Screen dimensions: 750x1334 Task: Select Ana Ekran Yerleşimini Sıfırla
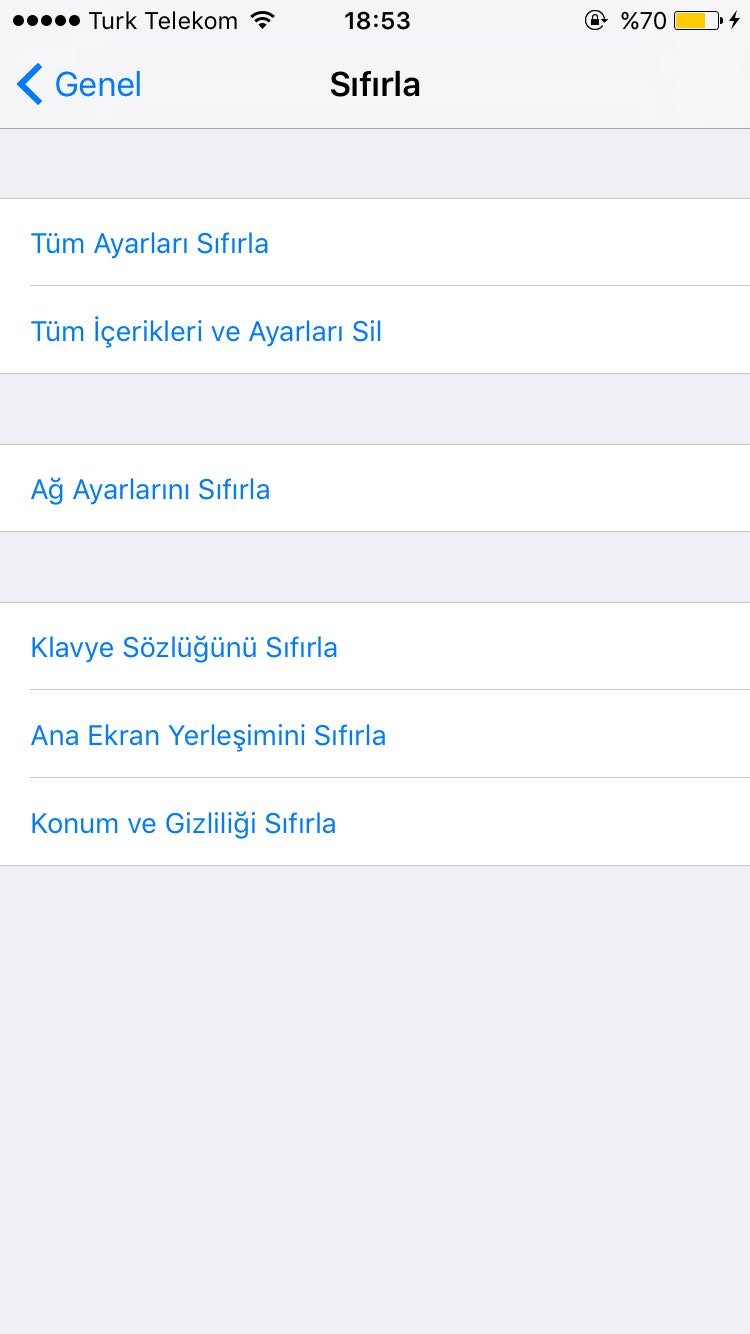[208, 736]
